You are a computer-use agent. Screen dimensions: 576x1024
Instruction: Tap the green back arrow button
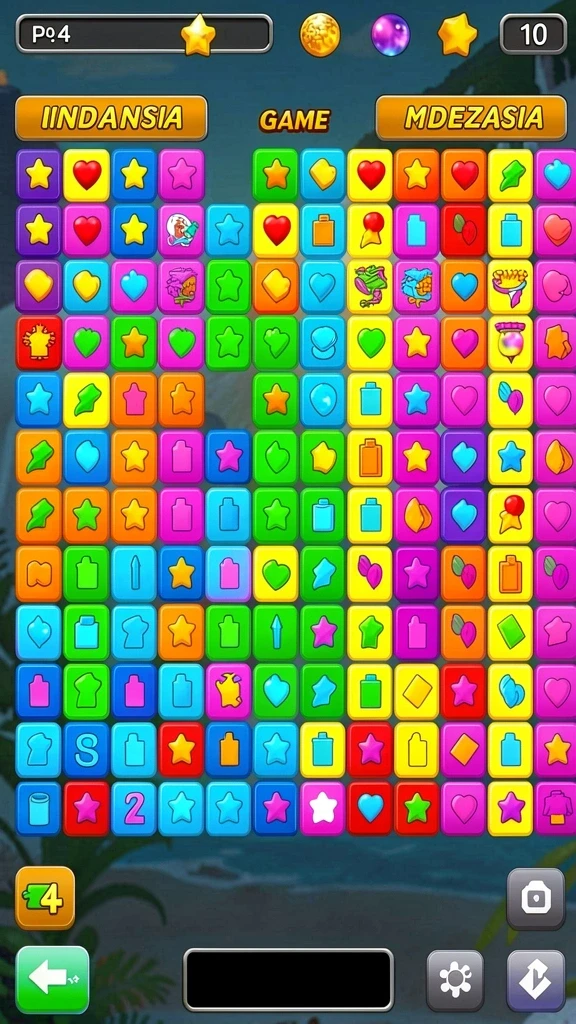click(x=52, y=980)
